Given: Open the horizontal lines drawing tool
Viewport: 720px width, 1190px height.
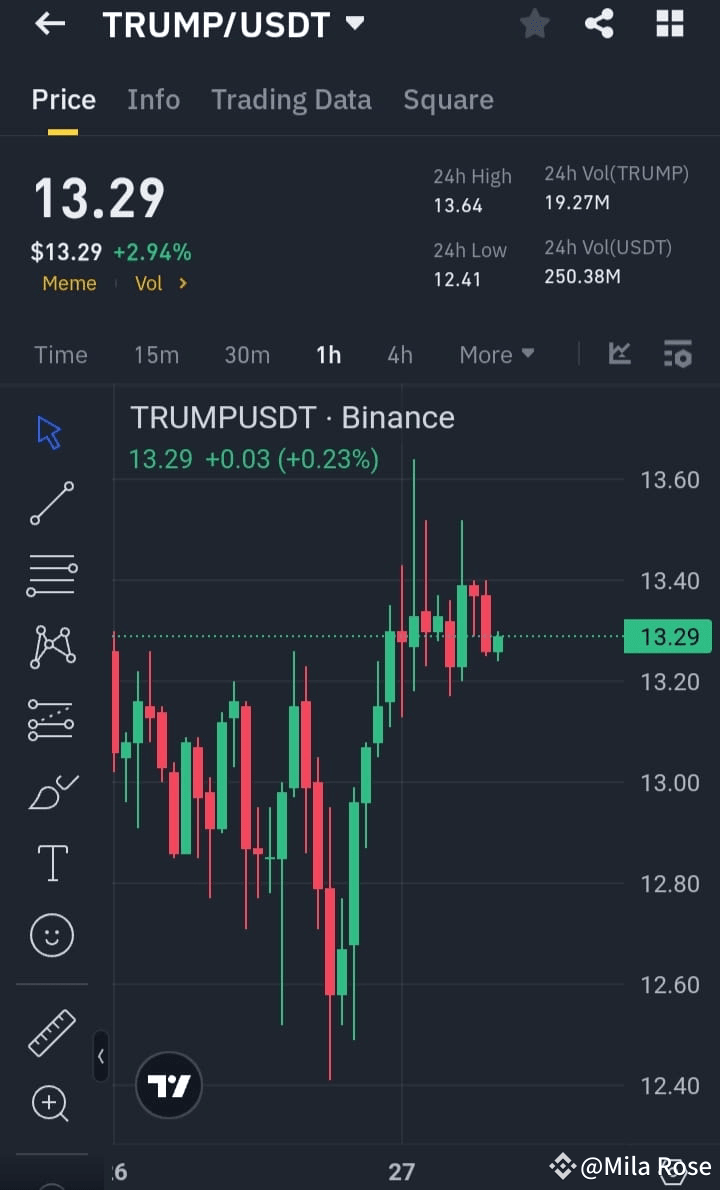Looking at the screenshot, I should pyautogui.click(x=51, y=575).
